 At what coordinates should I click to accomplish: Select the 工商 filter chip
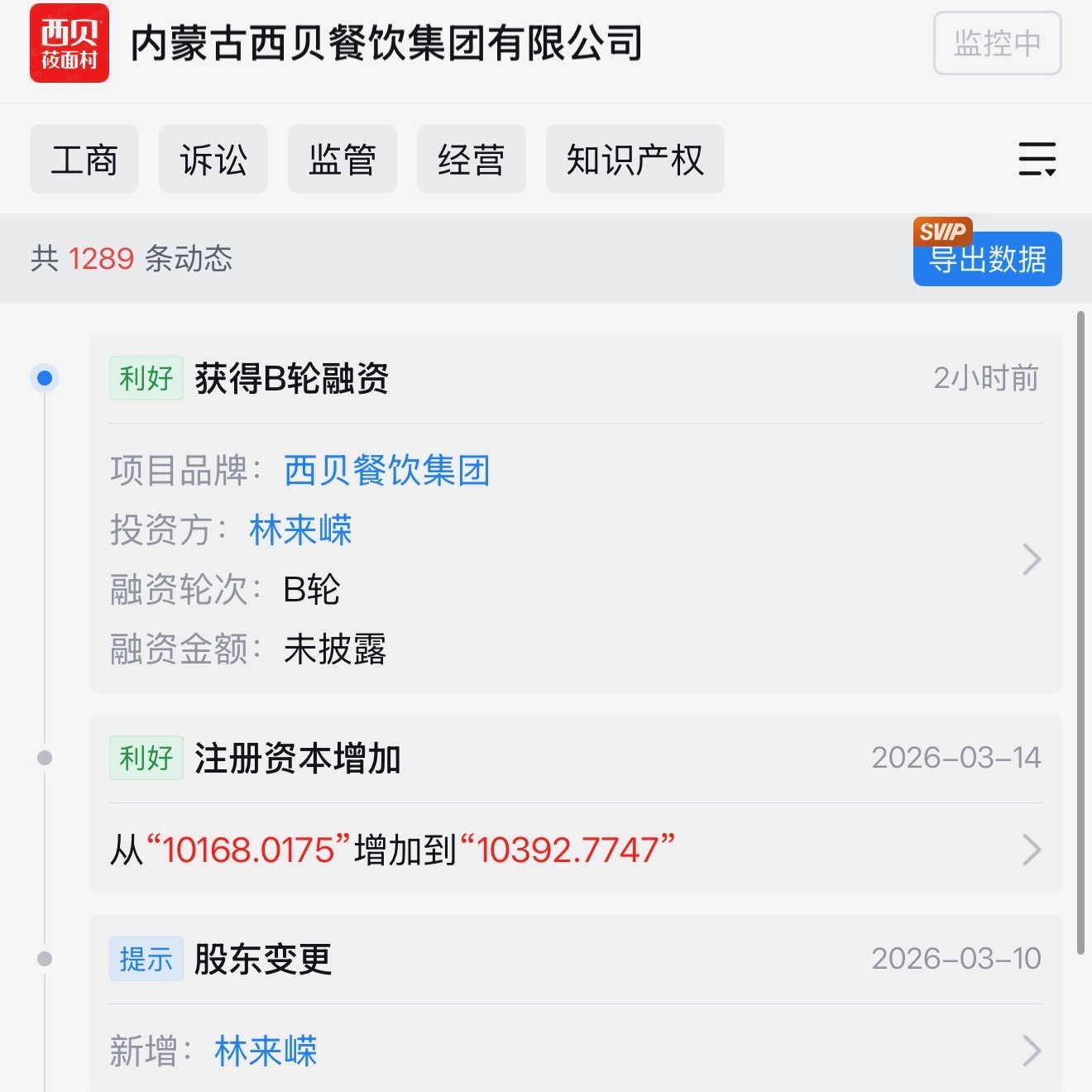[x=84, y=160]
